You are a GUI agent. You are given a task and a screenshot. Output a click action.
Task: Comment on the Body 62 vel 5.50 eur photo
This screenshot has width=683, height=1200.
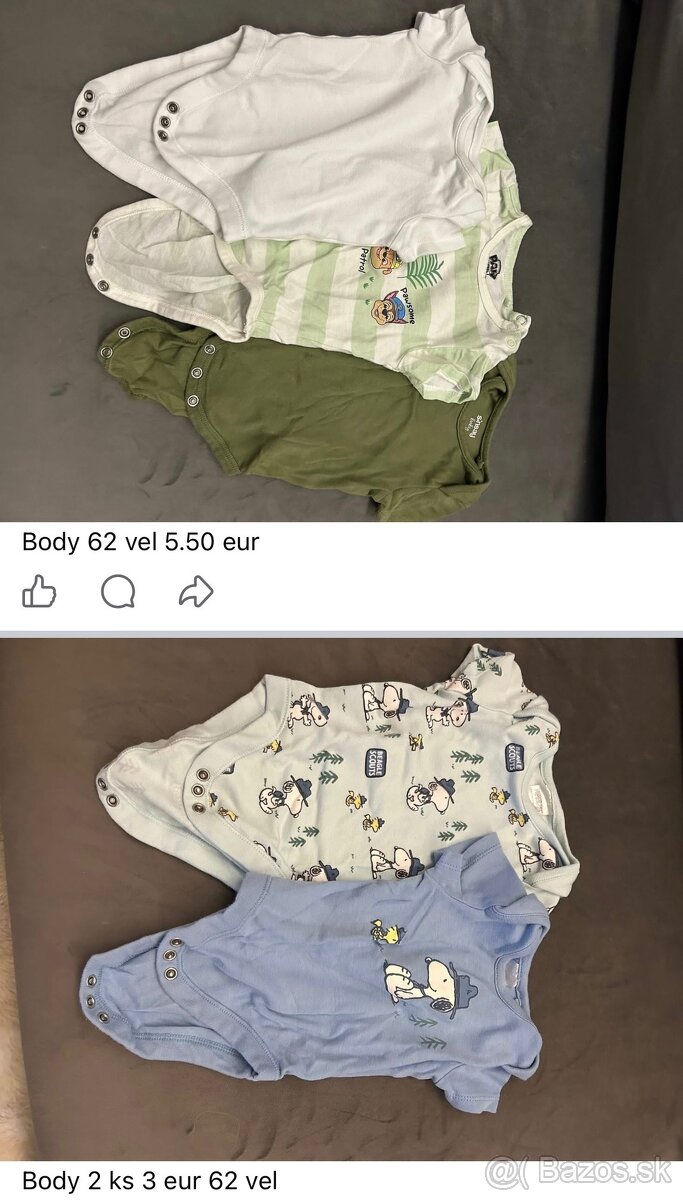pyautogui.click(x=118, y=592)
